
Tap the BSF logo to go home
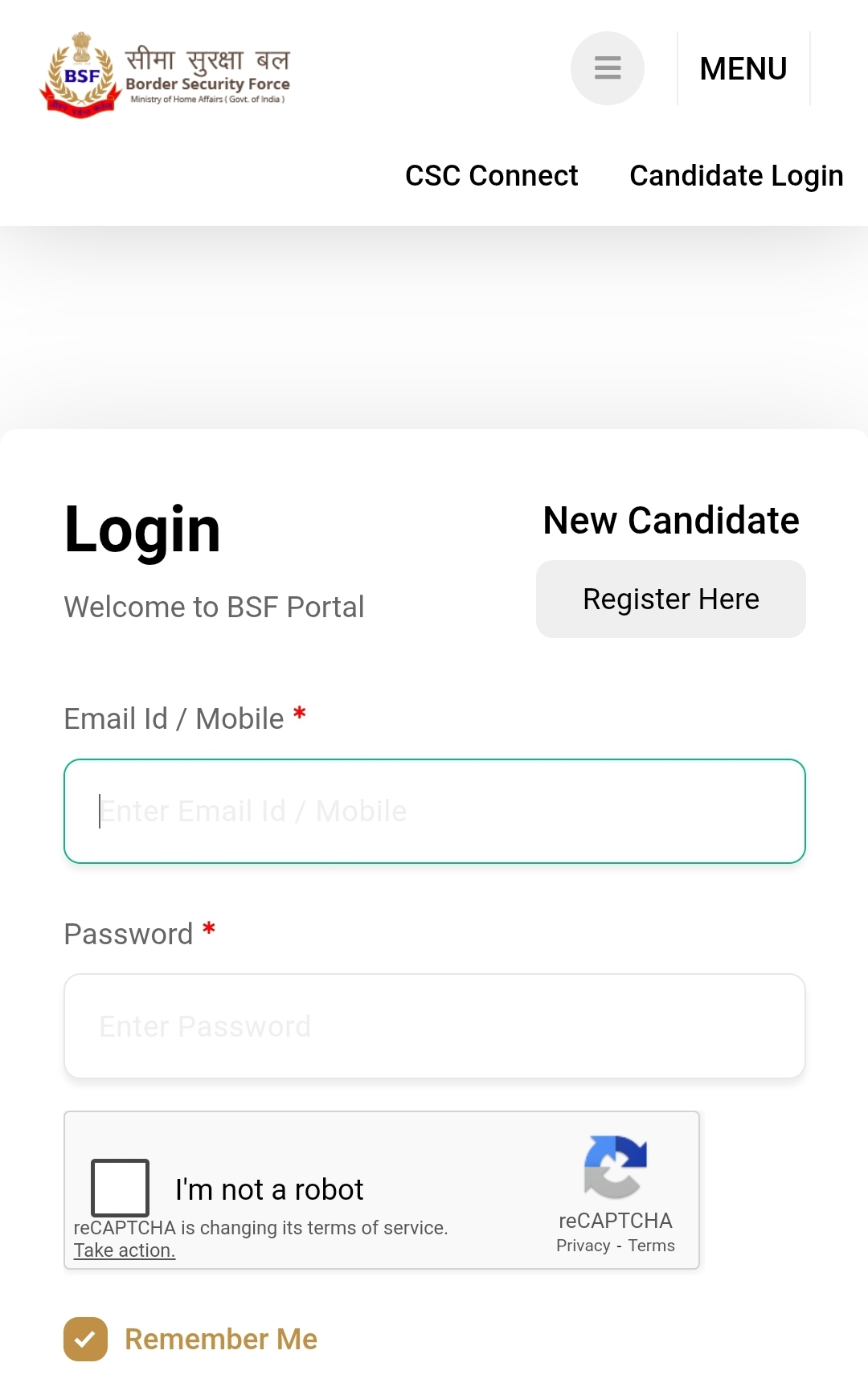(165, 75)
